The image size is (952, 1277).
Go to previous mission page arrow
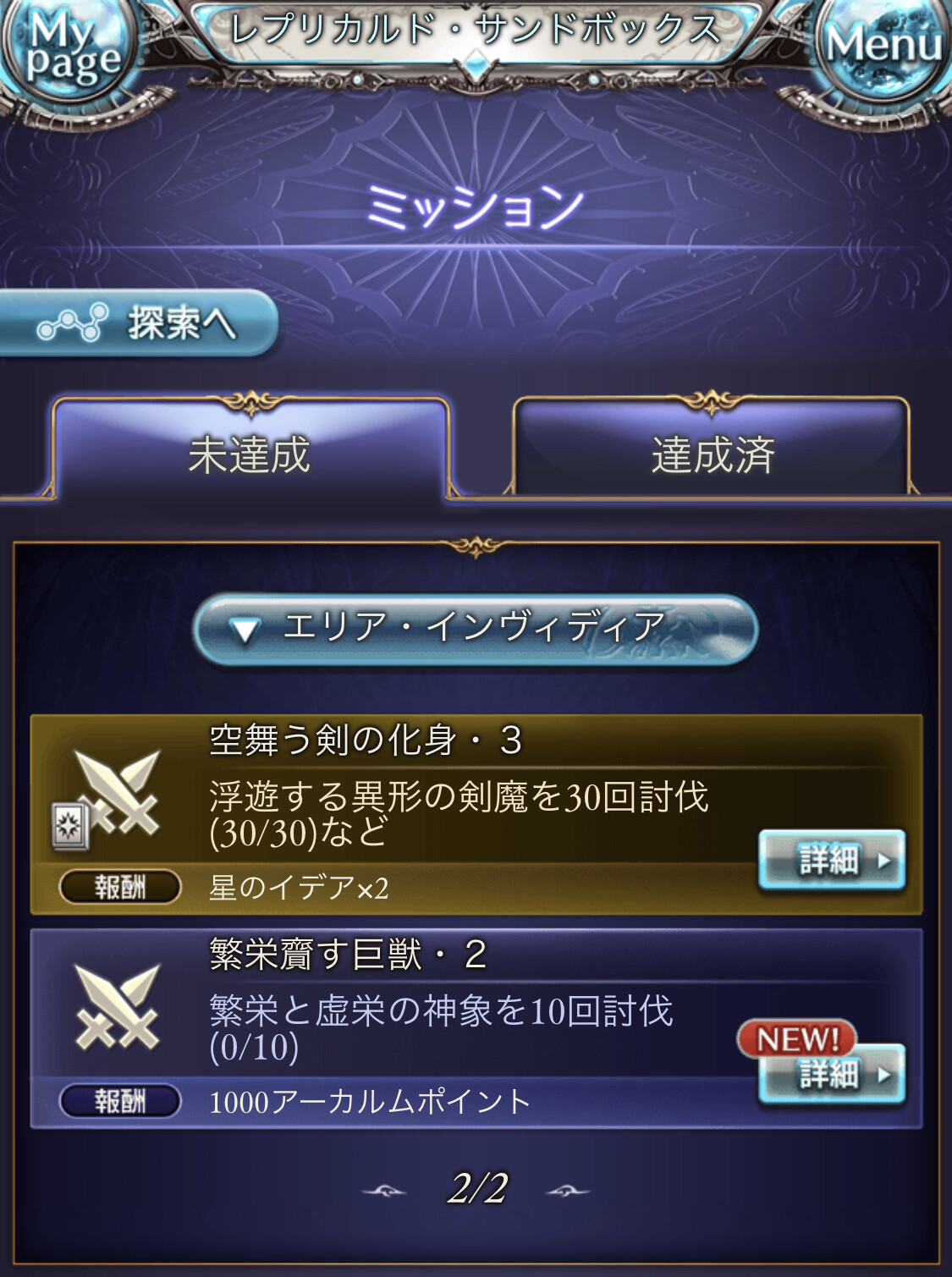pos(385,1191)
